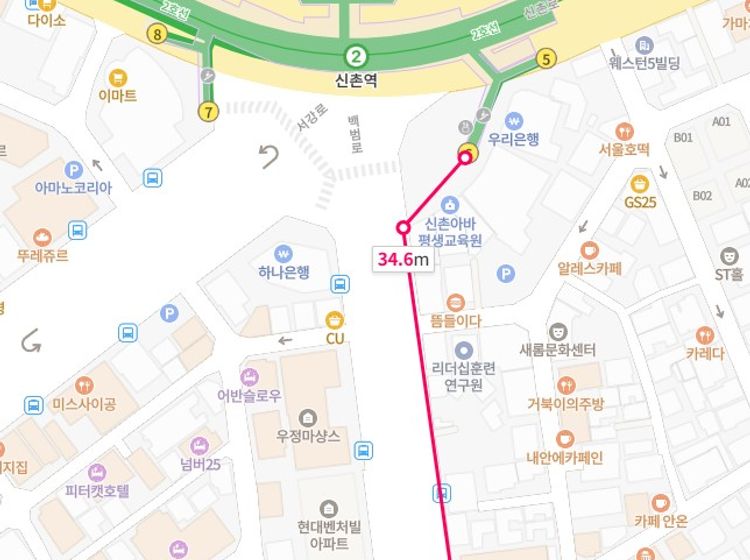Open the 미스사이공 restaurant marker
The width and height of the screenshot is (750, 560).
(84, 386)
